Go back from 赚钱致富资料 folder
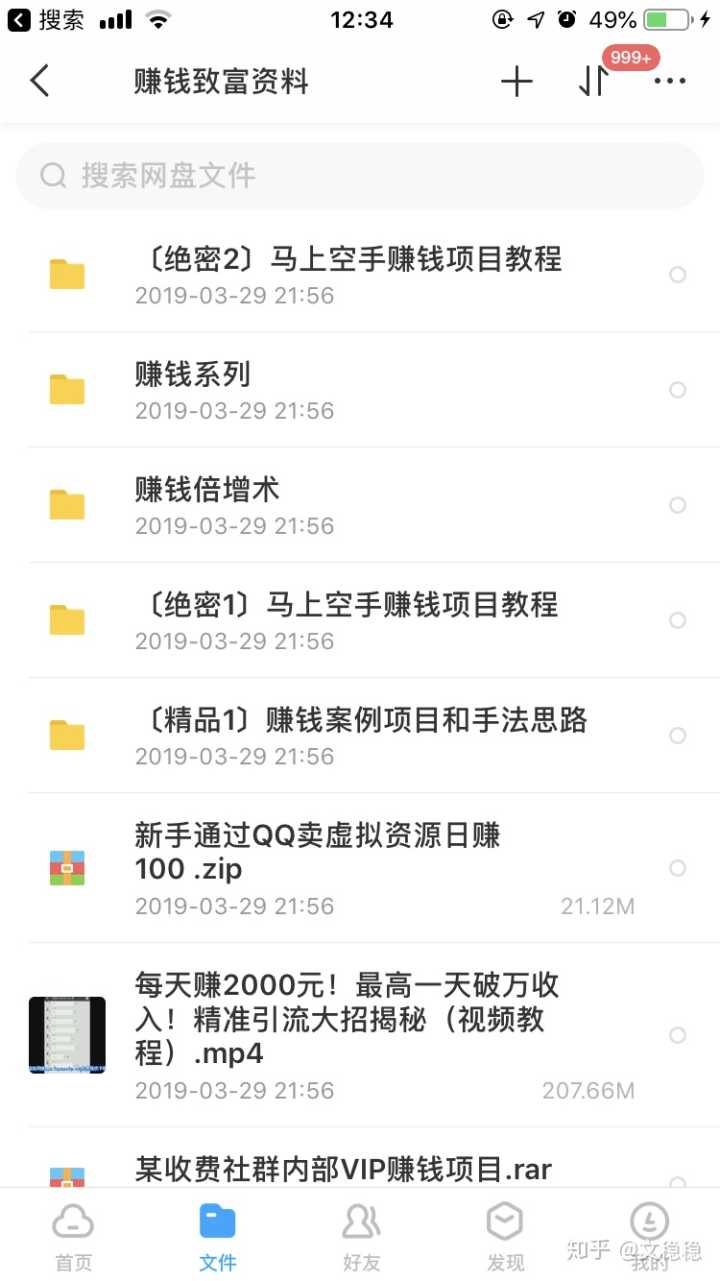720x1281 pixels. click(x=40, y=81)
